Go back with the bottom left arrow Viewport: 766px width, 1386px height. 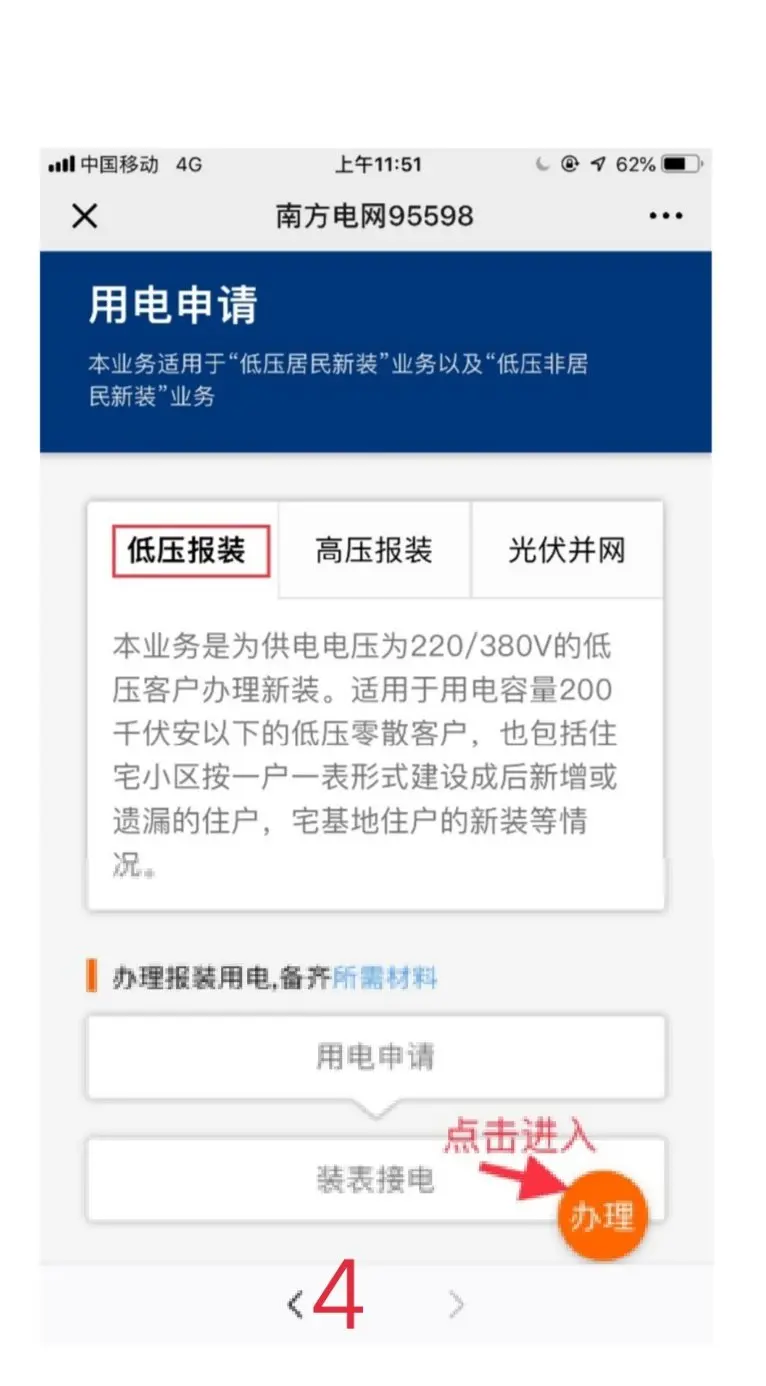pyautogui.click(x=295, y=1305)
